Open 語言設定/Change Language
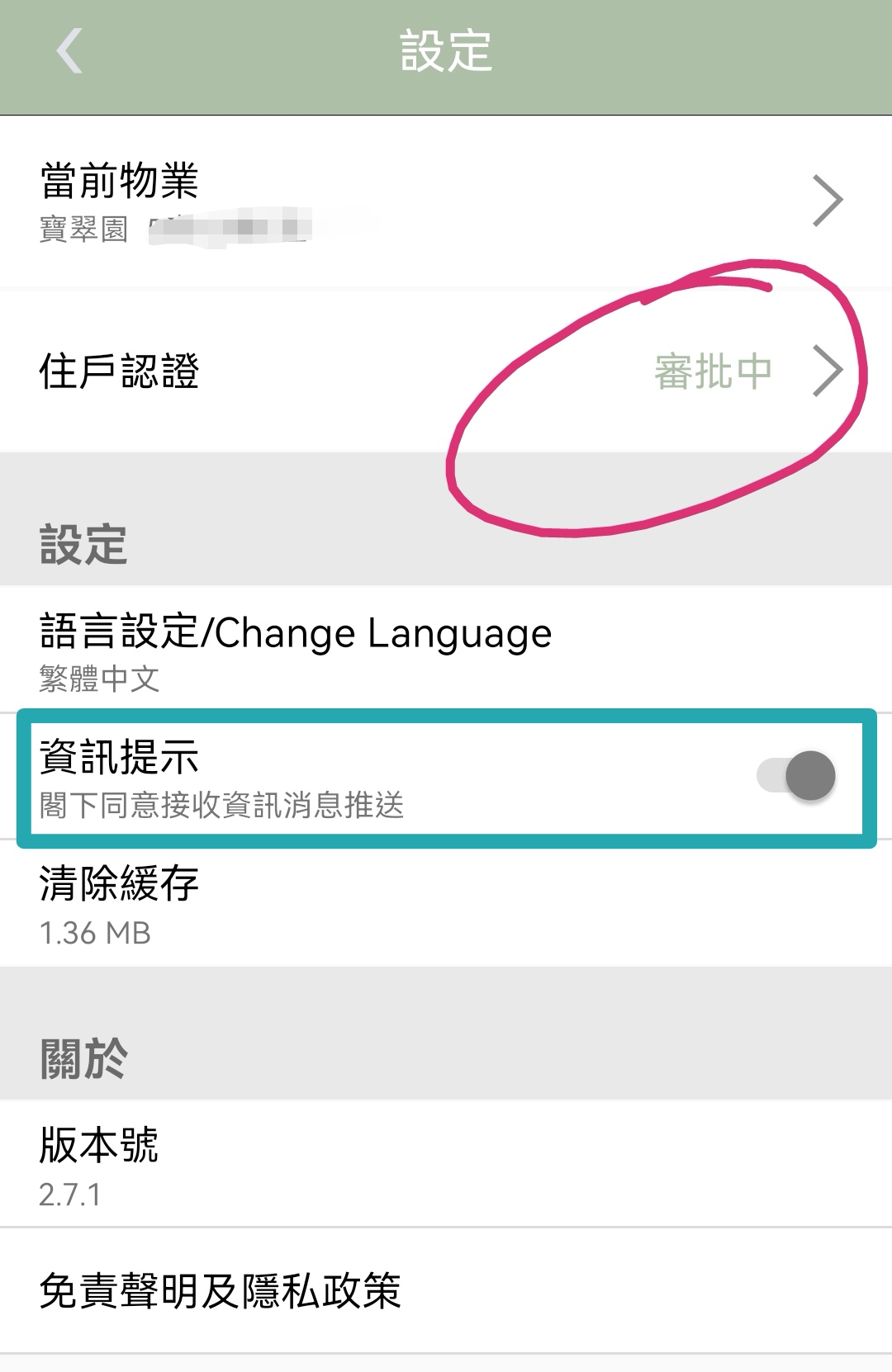The height and width of the screenshot is (1372, 892). pos(446,651)
